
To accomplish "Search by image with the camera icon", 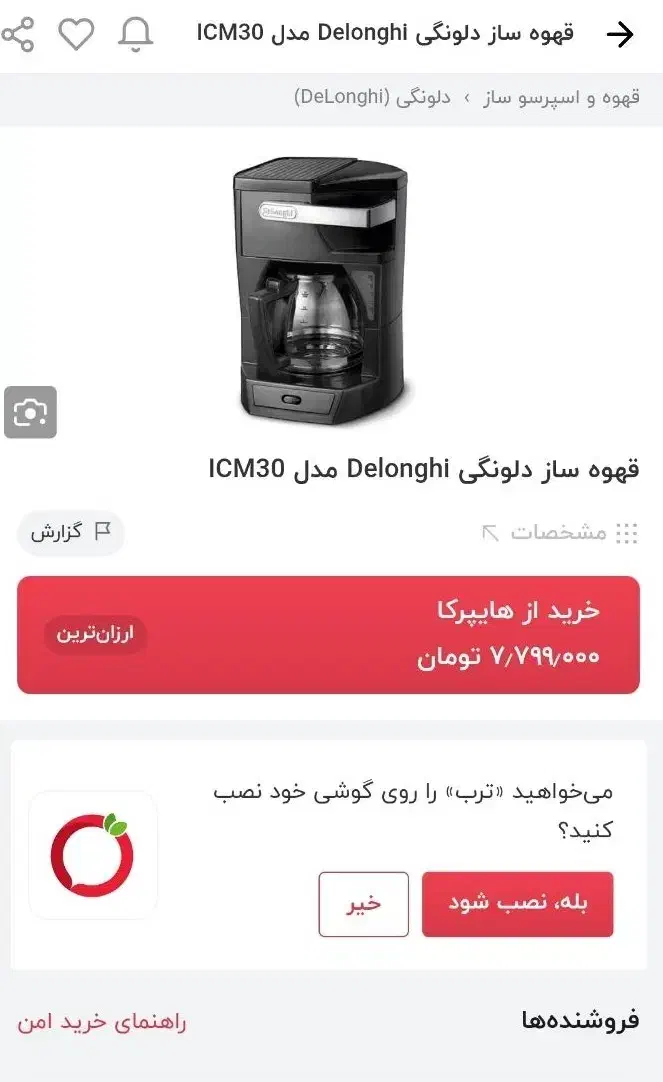I will 30,412.
